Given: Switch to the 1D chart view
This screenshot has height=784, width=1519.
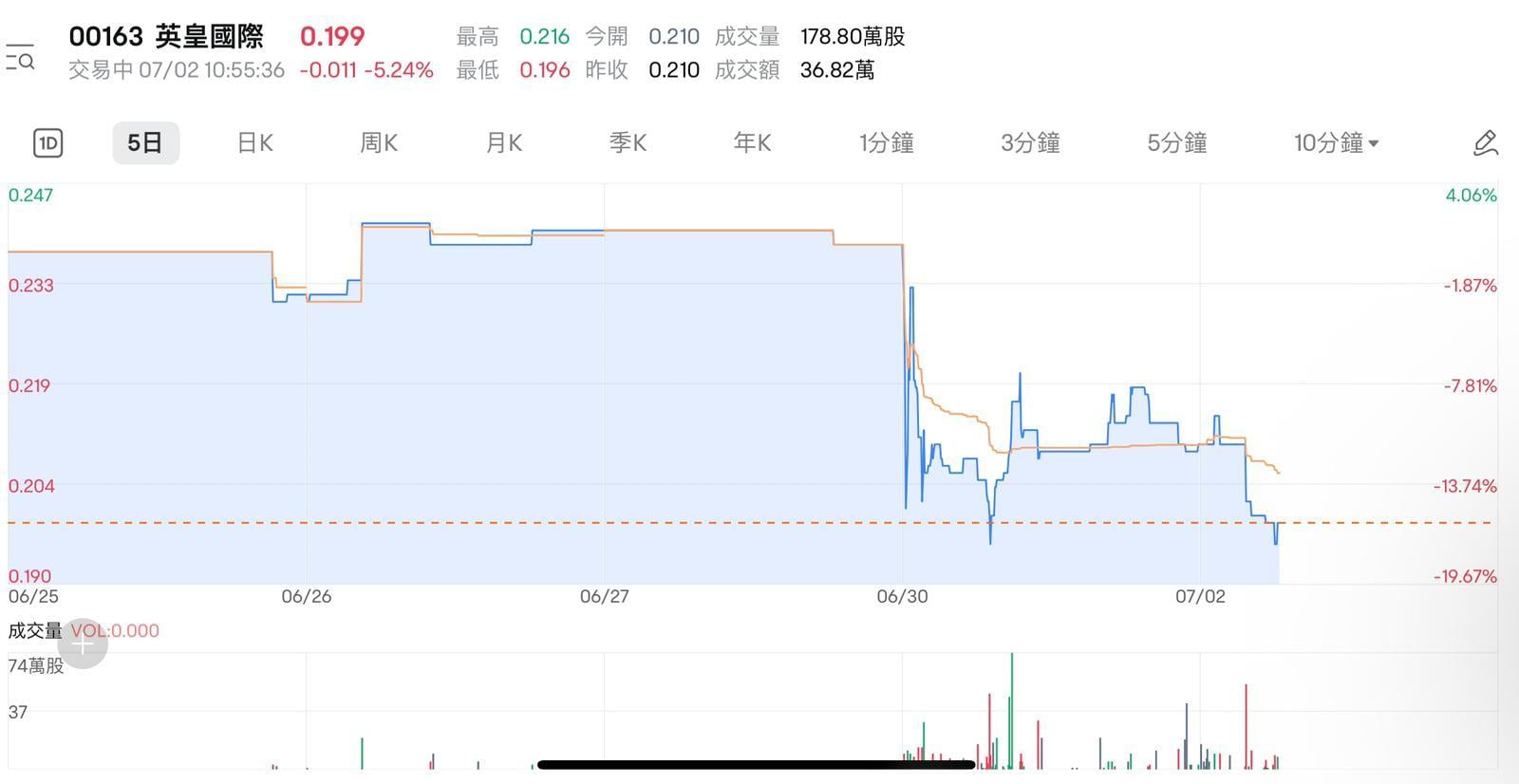Looking at the screenshot, I should [47, 143].
